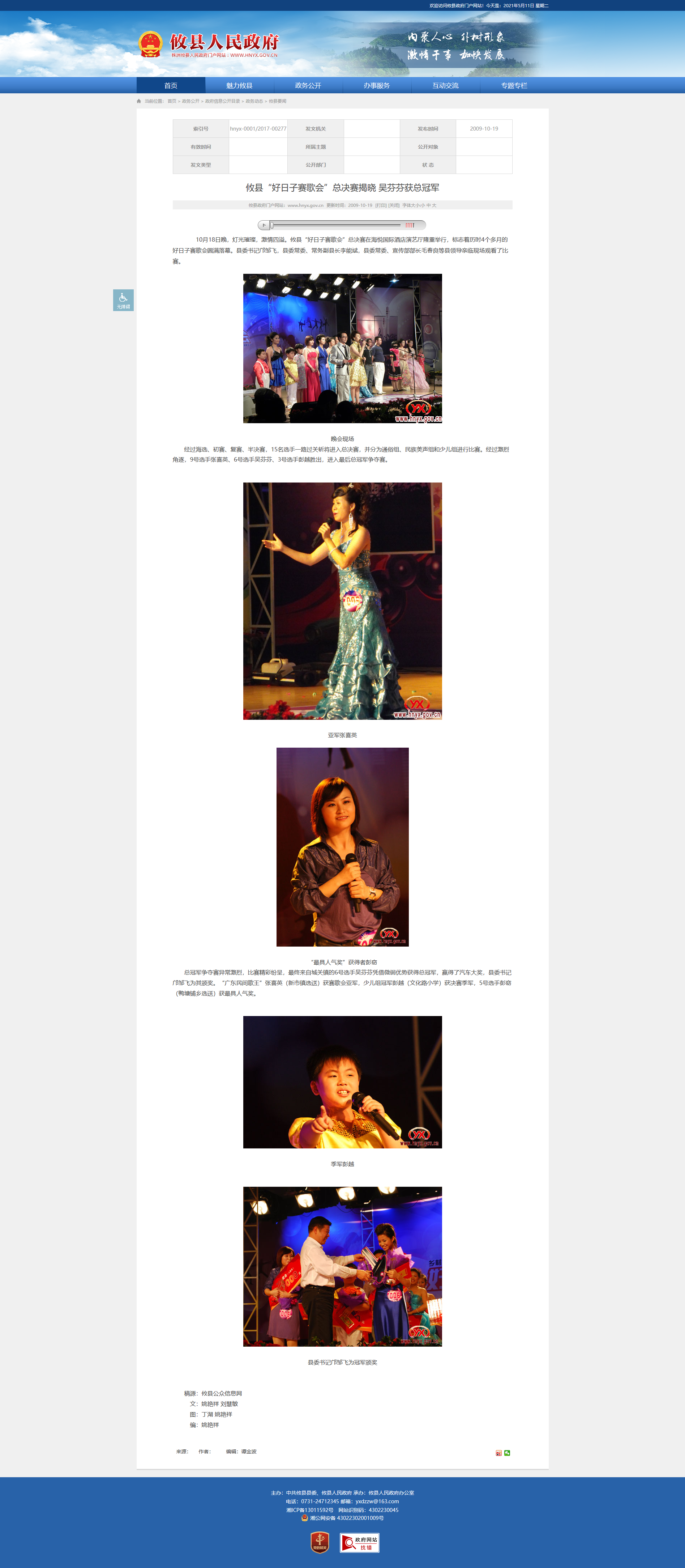
Task: Select the 互动交流 tab
Action: tap(445, 85)
